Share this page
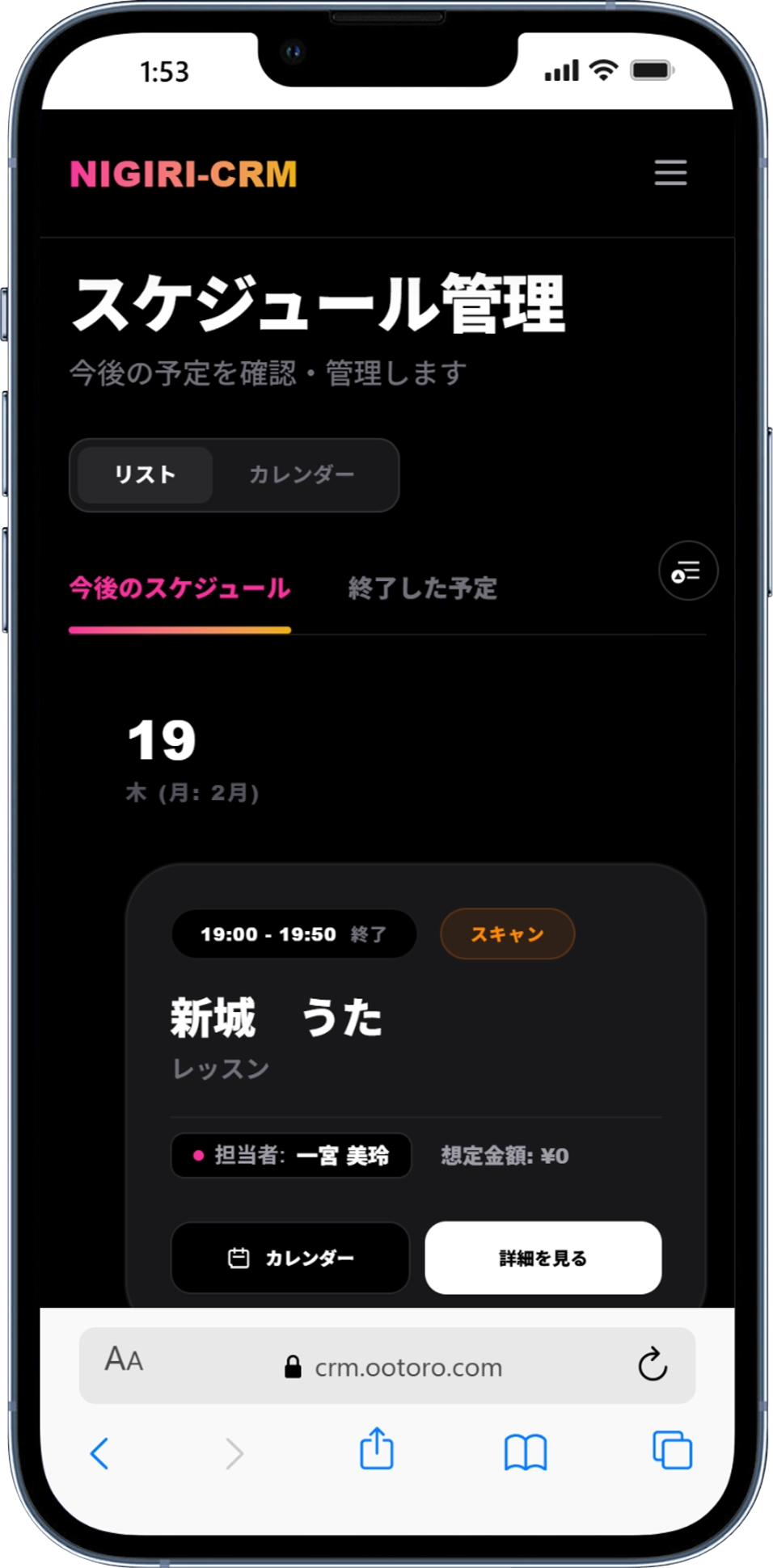The image size is (773, 1568). point(377,1448)
